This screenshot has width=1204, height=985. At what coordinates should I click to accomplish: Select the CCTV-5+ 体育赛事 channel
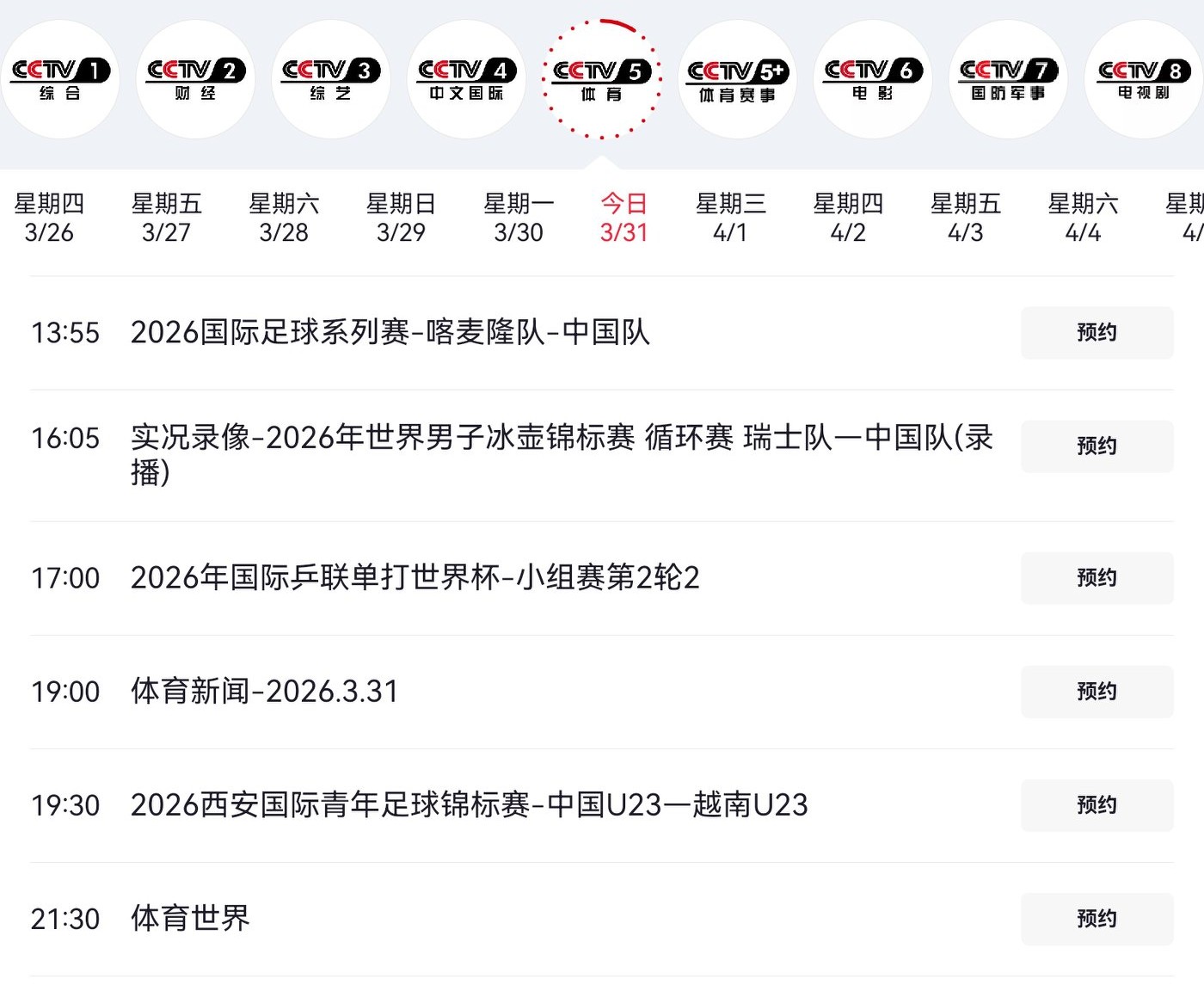tap(737, 79)
